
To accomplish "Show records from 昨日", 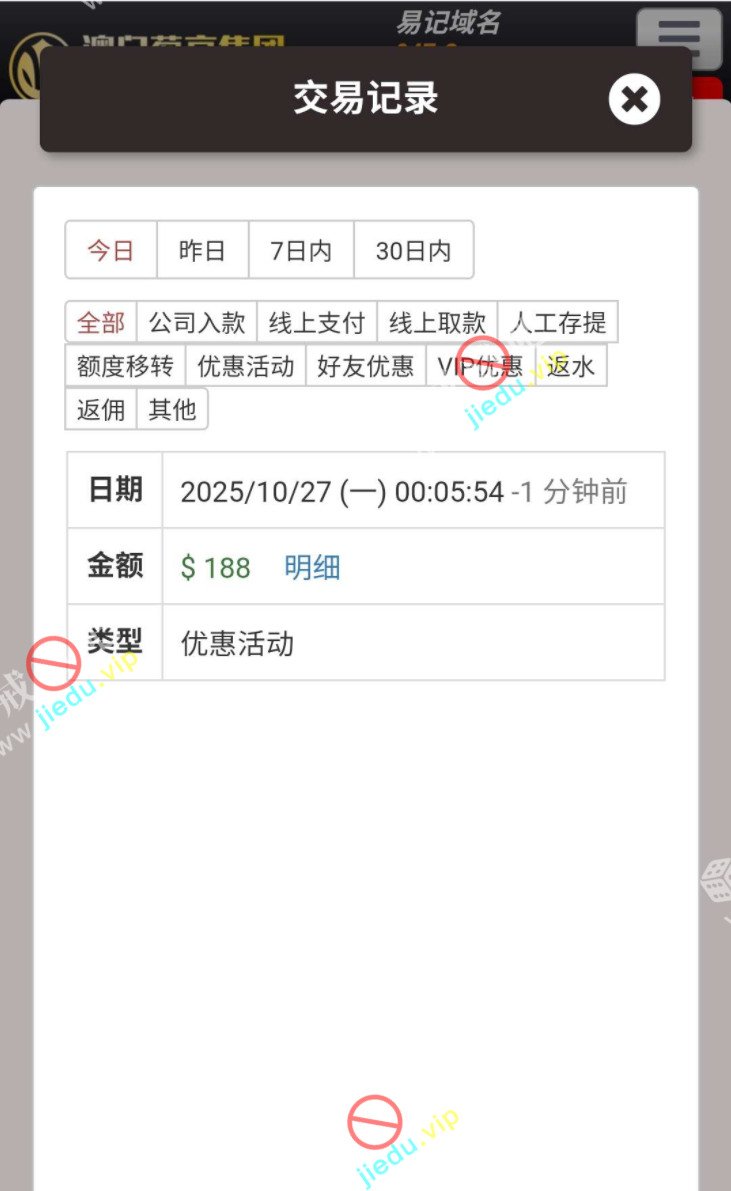I will point(202,250).
